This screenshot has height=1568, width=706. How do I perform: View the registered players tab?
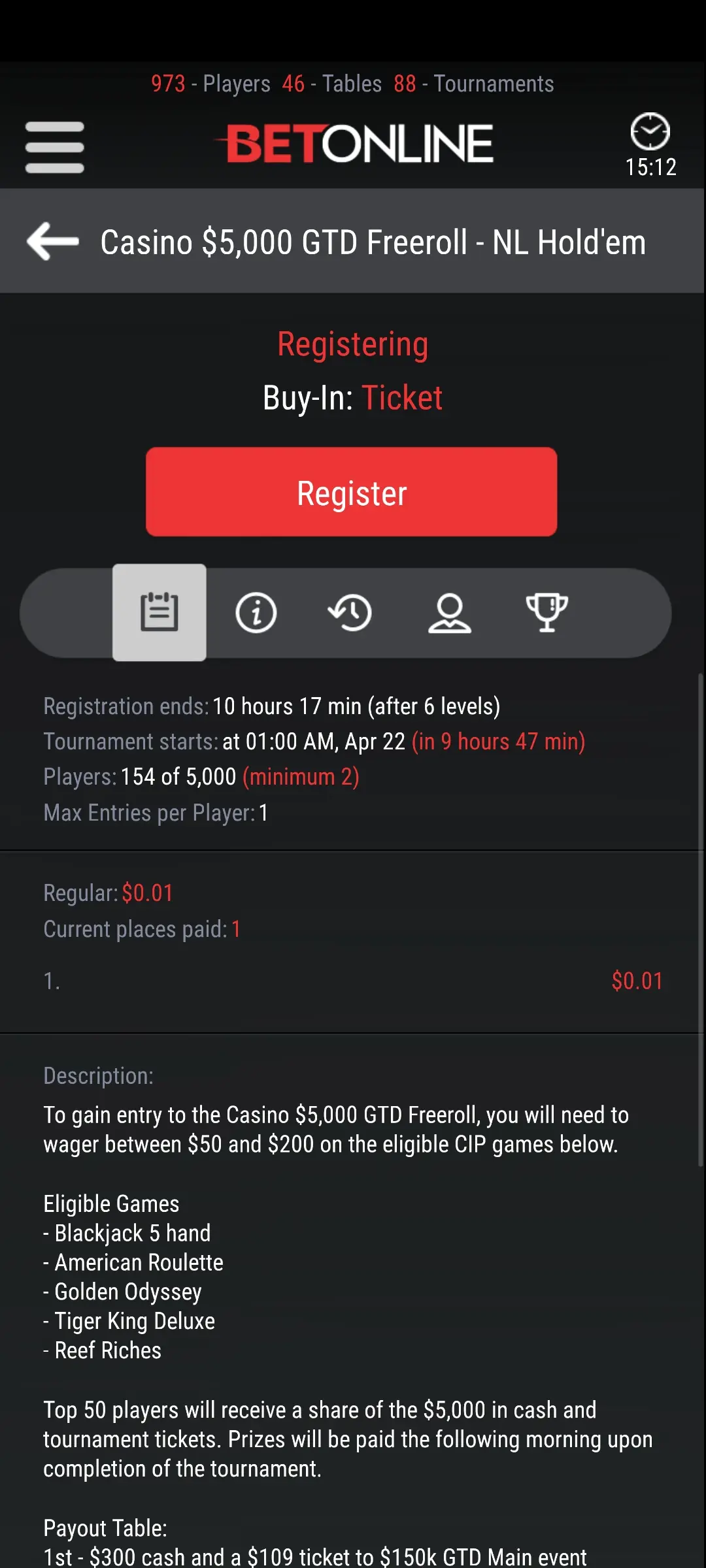[450, 612]
